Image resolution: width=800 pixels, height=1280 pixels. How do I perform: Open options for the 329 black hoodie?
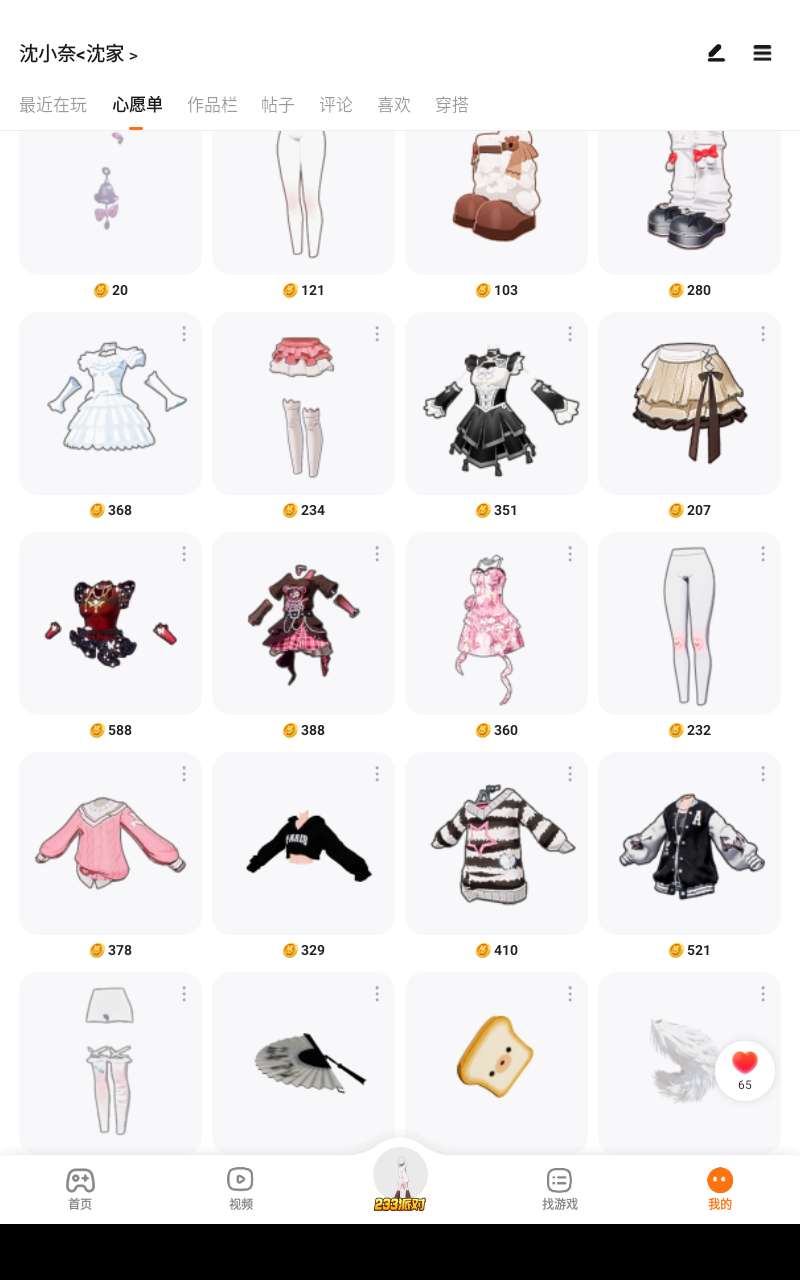point(377,774)
